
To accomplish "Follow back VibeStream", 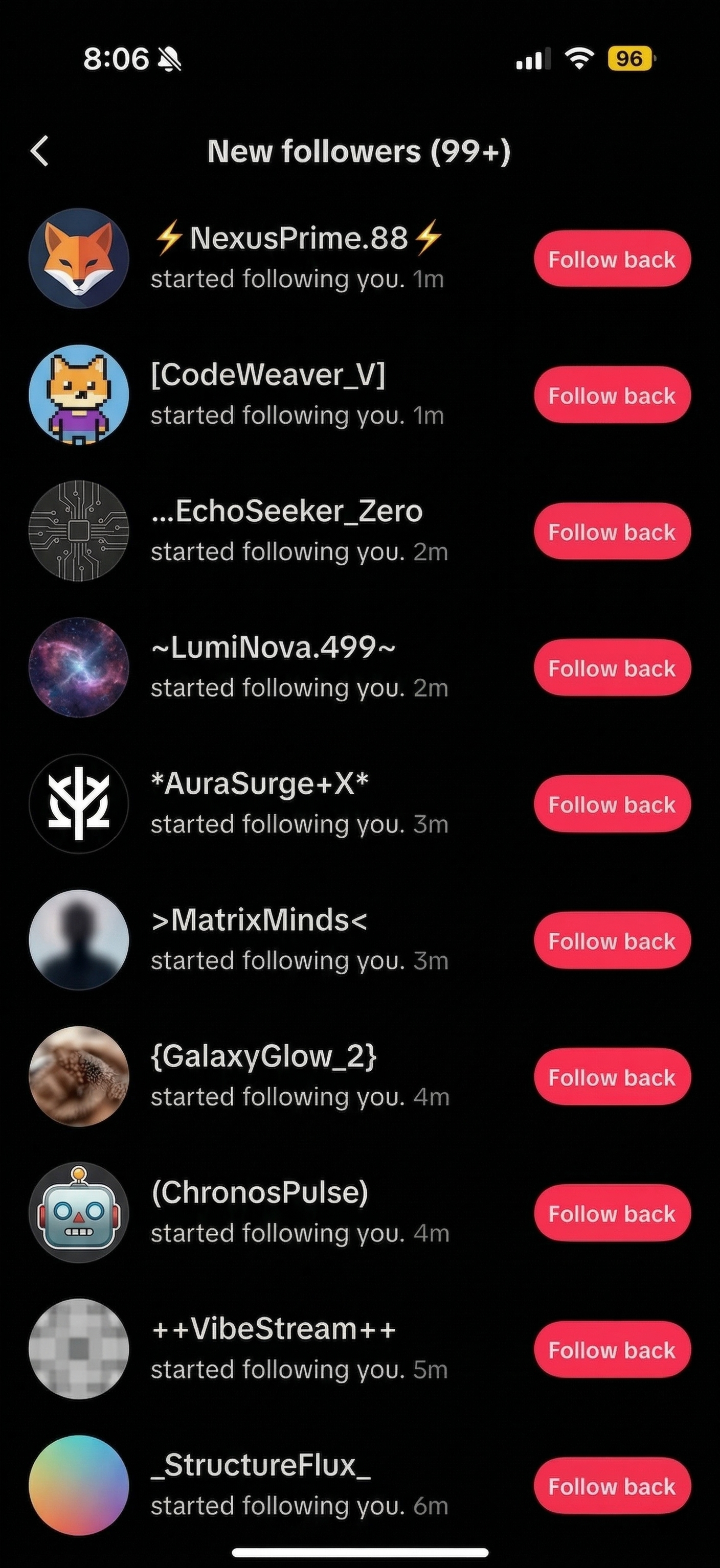I will (x=612, y=1349).
